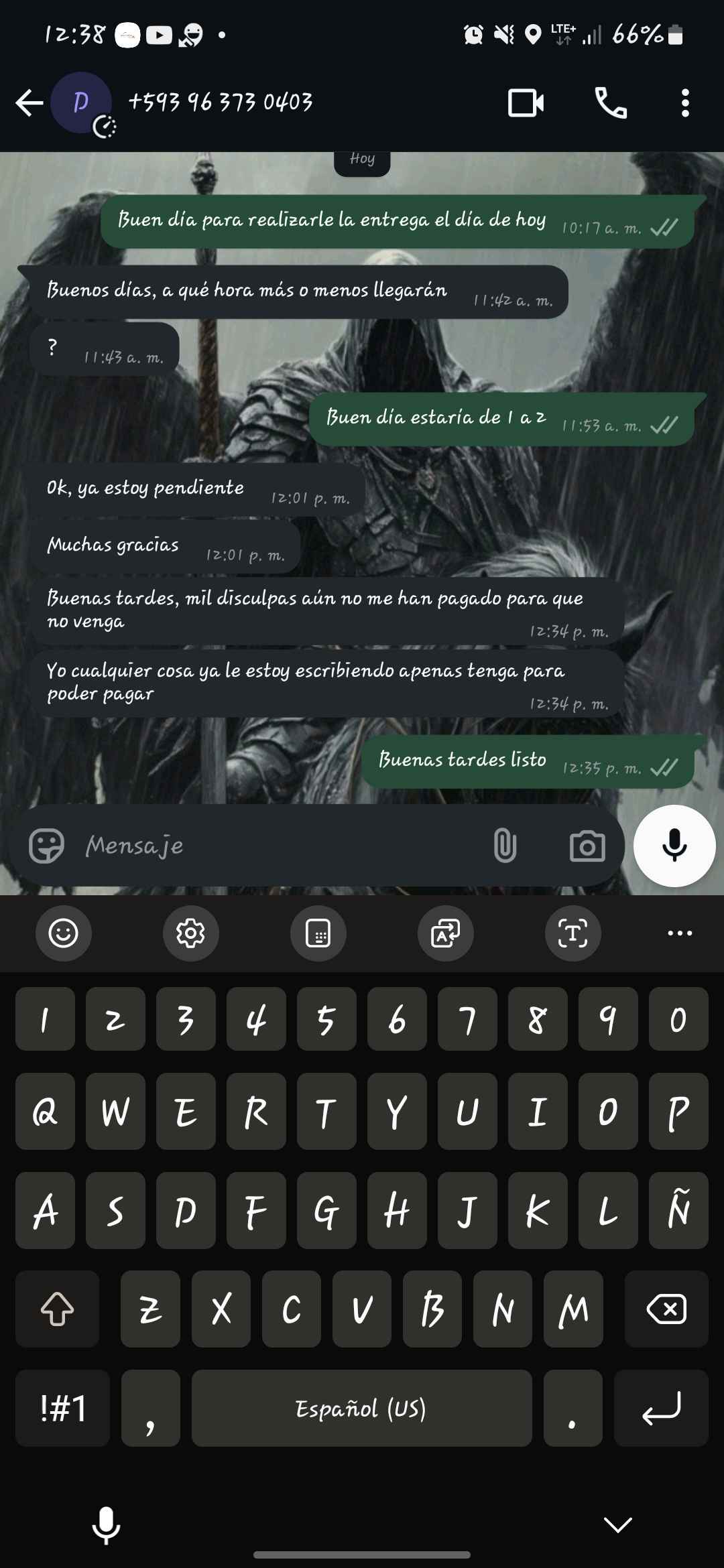Record a voice message
This screenshot has width=724, height=1568.
coord(674,846)
